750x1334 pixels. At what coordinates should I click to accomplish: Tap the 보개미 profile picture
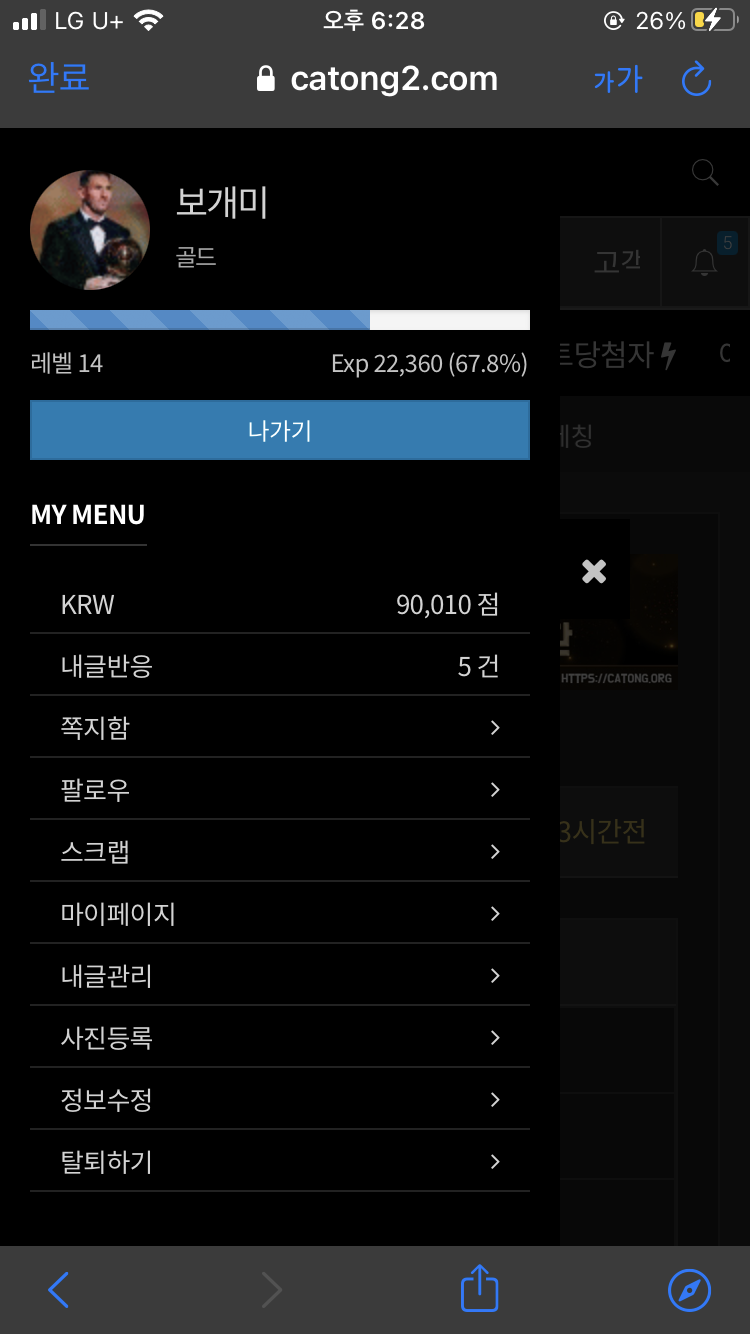click(90, 230)
